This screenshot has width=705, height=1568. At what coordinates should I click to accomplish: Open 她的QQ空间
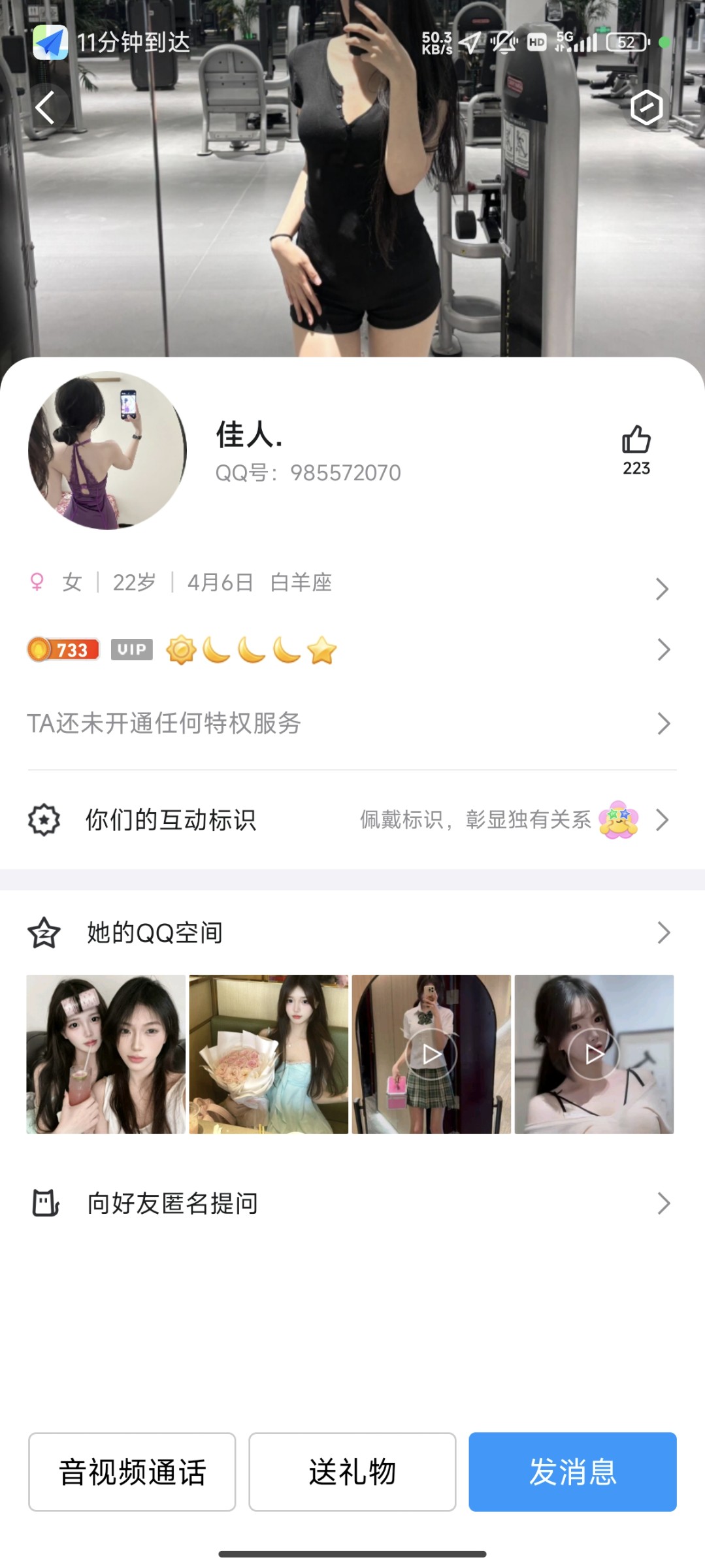tap(352, 932)
